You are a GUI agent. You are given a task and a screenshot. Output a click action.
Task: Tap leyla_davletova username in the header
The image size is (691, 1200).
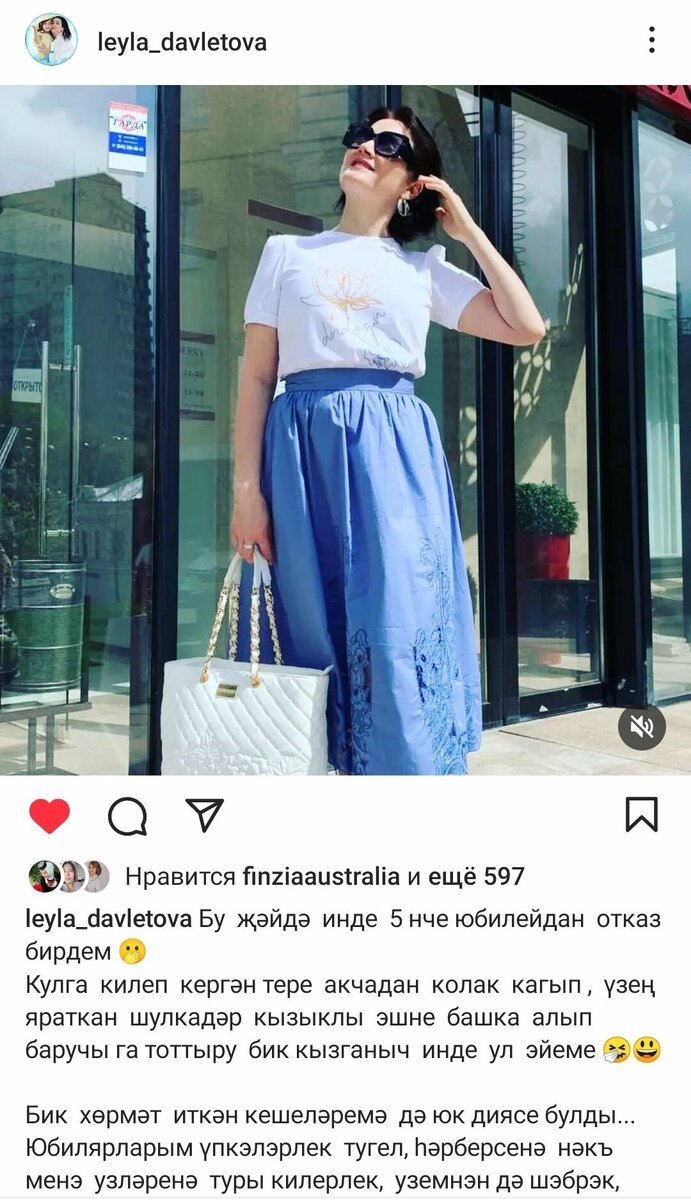pyautogui.click(x=182, y=42)
